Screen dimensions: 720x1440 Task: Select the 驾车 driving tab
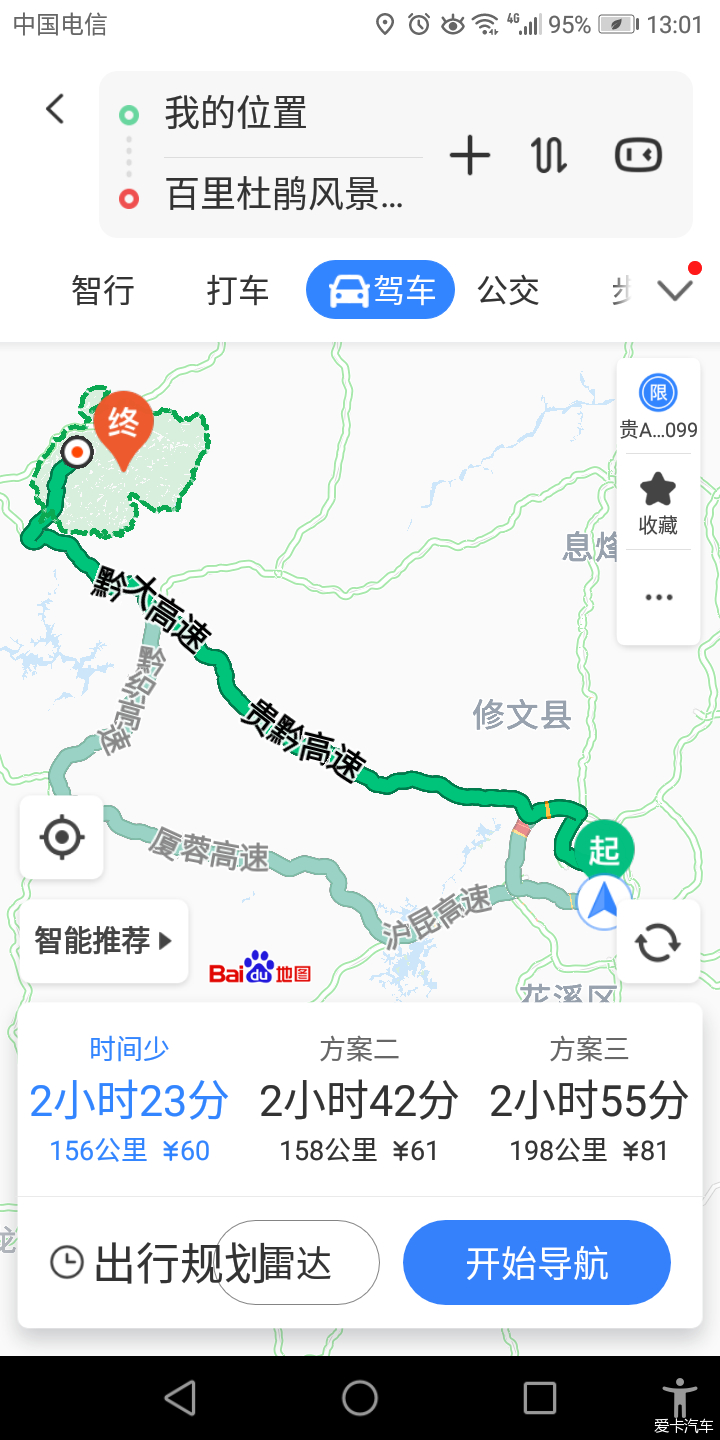click(380, 291)
